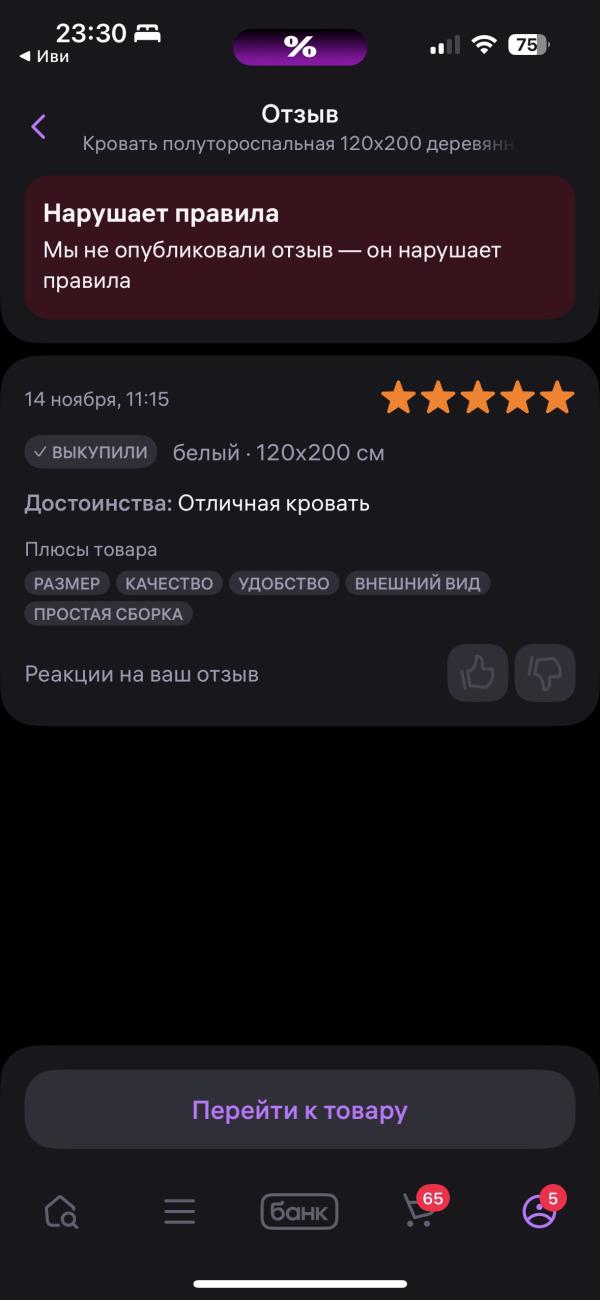Go back using the purple arrow

coord(39,127)
